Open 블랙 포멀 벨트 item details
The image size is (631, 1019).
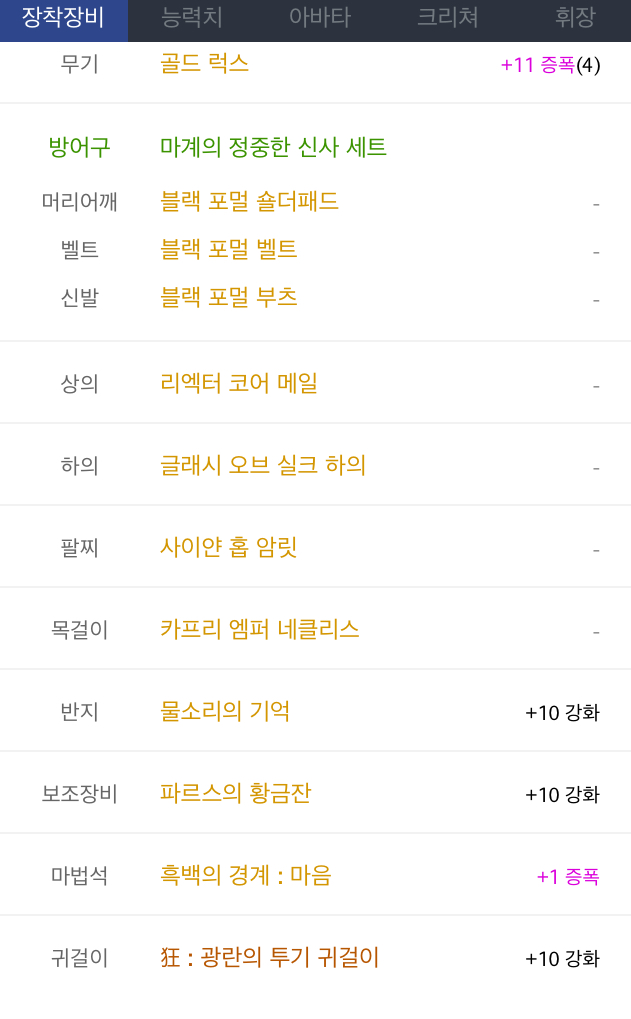(x=228, y=250)
